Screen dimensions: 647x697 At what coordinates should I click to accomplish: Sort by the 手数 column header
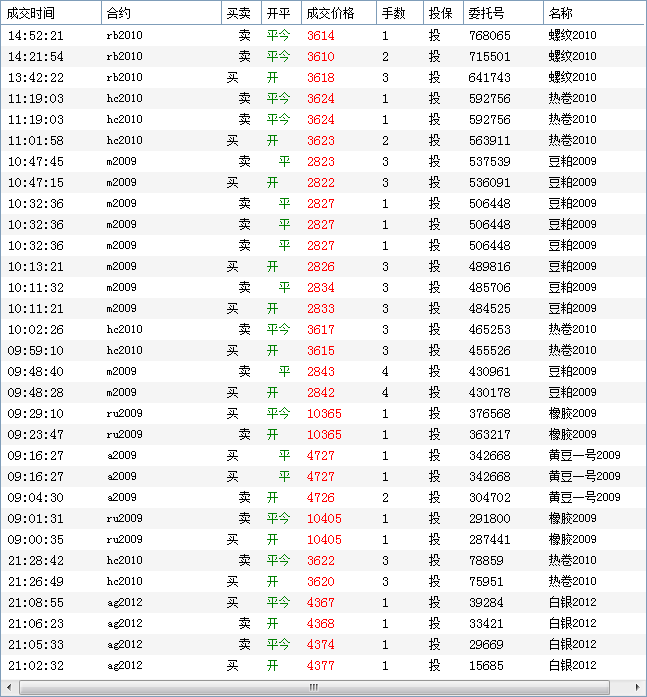click(x=398, y=13)
